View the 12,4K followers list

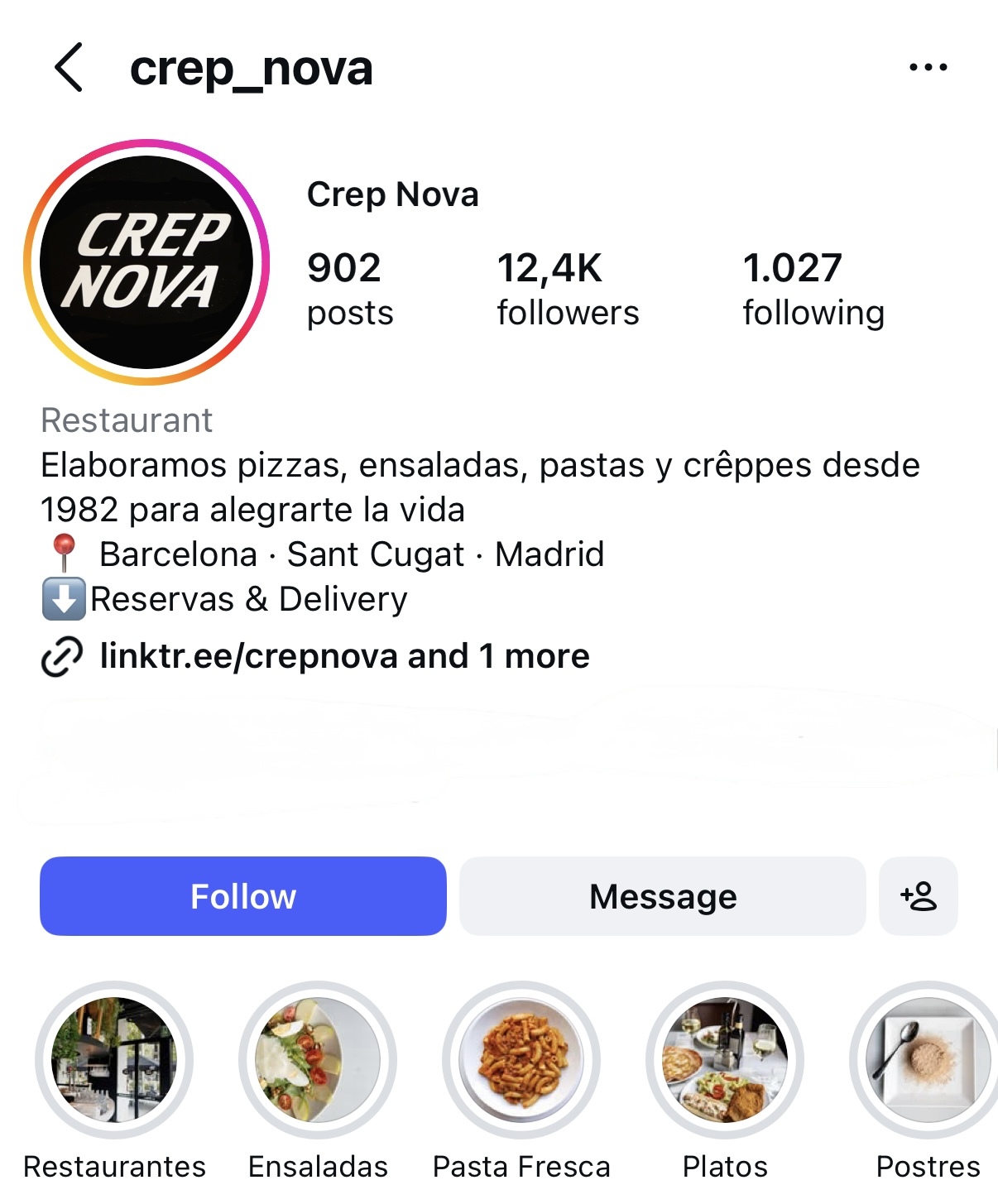click(568, 289)
